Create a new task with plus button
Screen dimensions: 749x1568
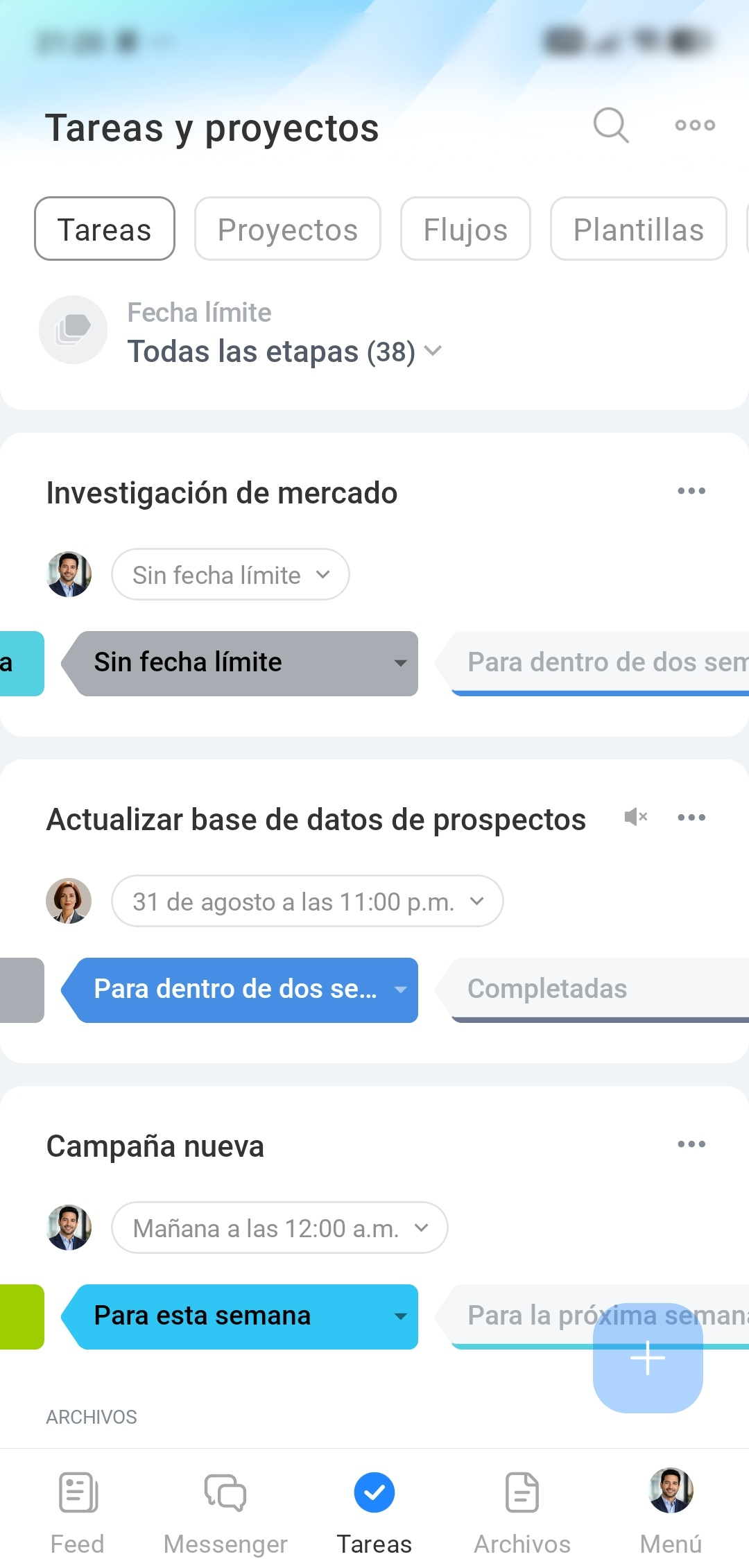648,1358
